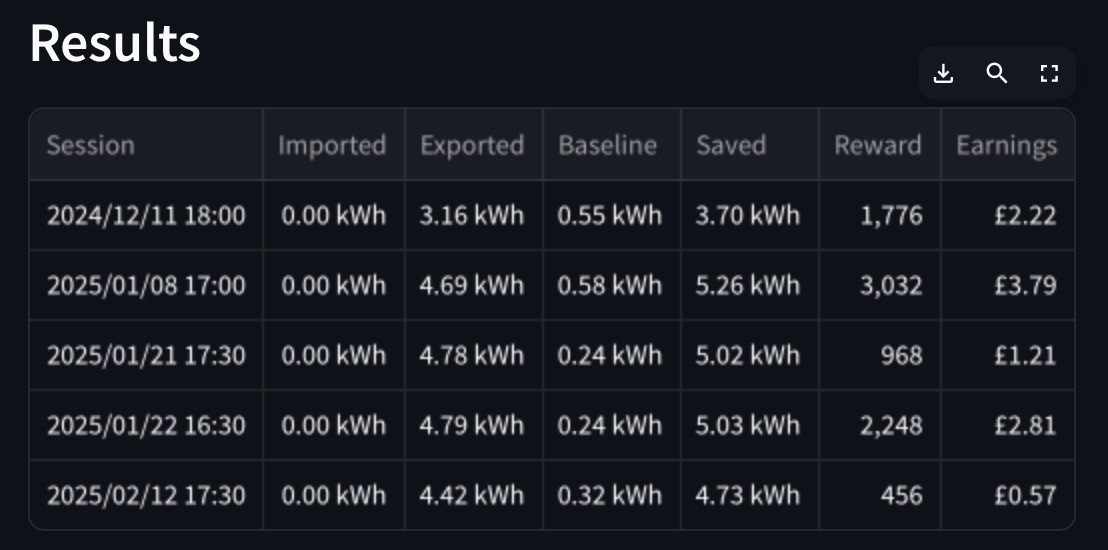Sort by the Session column header

[146, 145]
